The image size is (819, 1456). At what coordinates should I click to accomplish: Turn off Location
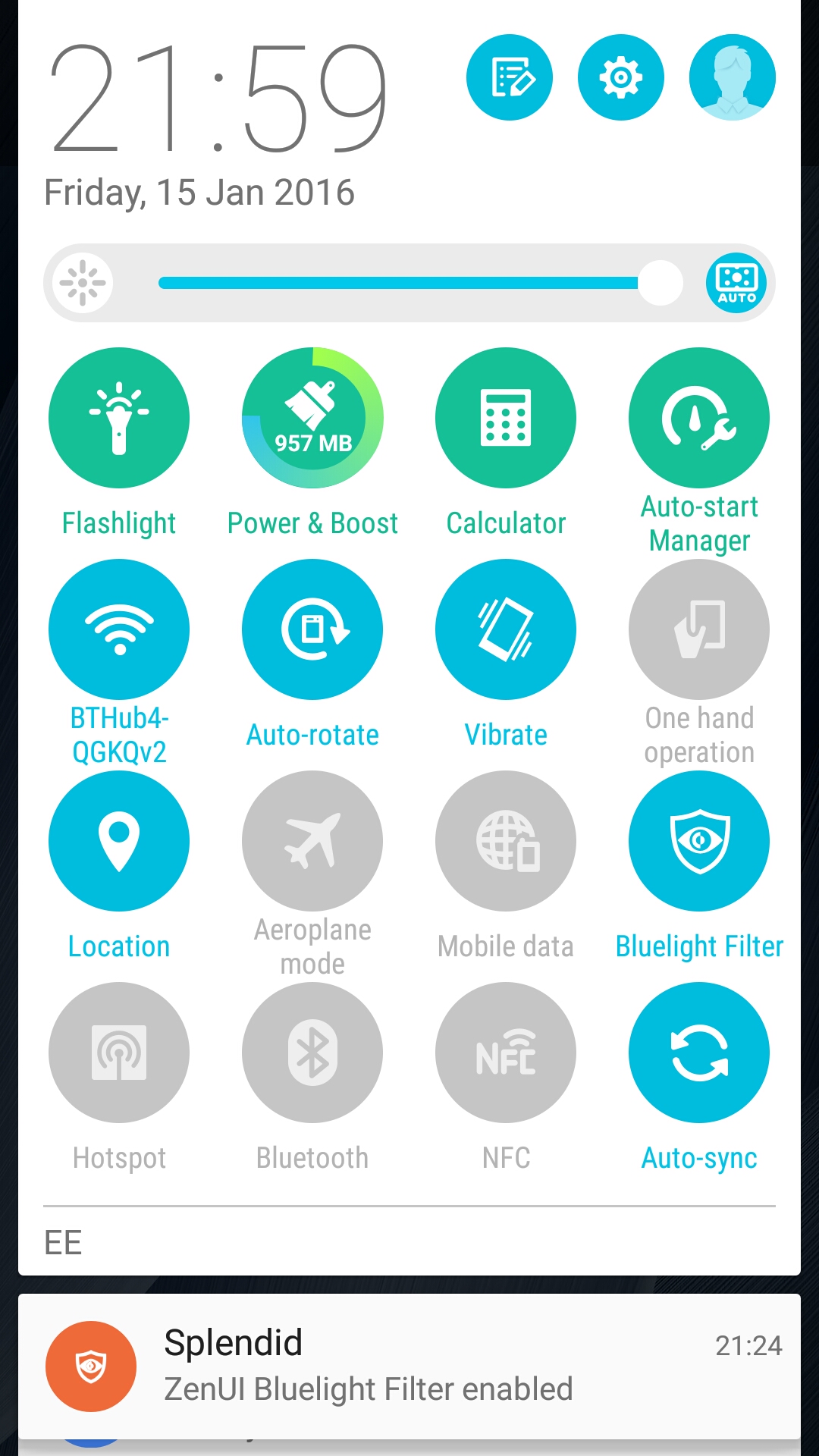click(x=119, y=841)
